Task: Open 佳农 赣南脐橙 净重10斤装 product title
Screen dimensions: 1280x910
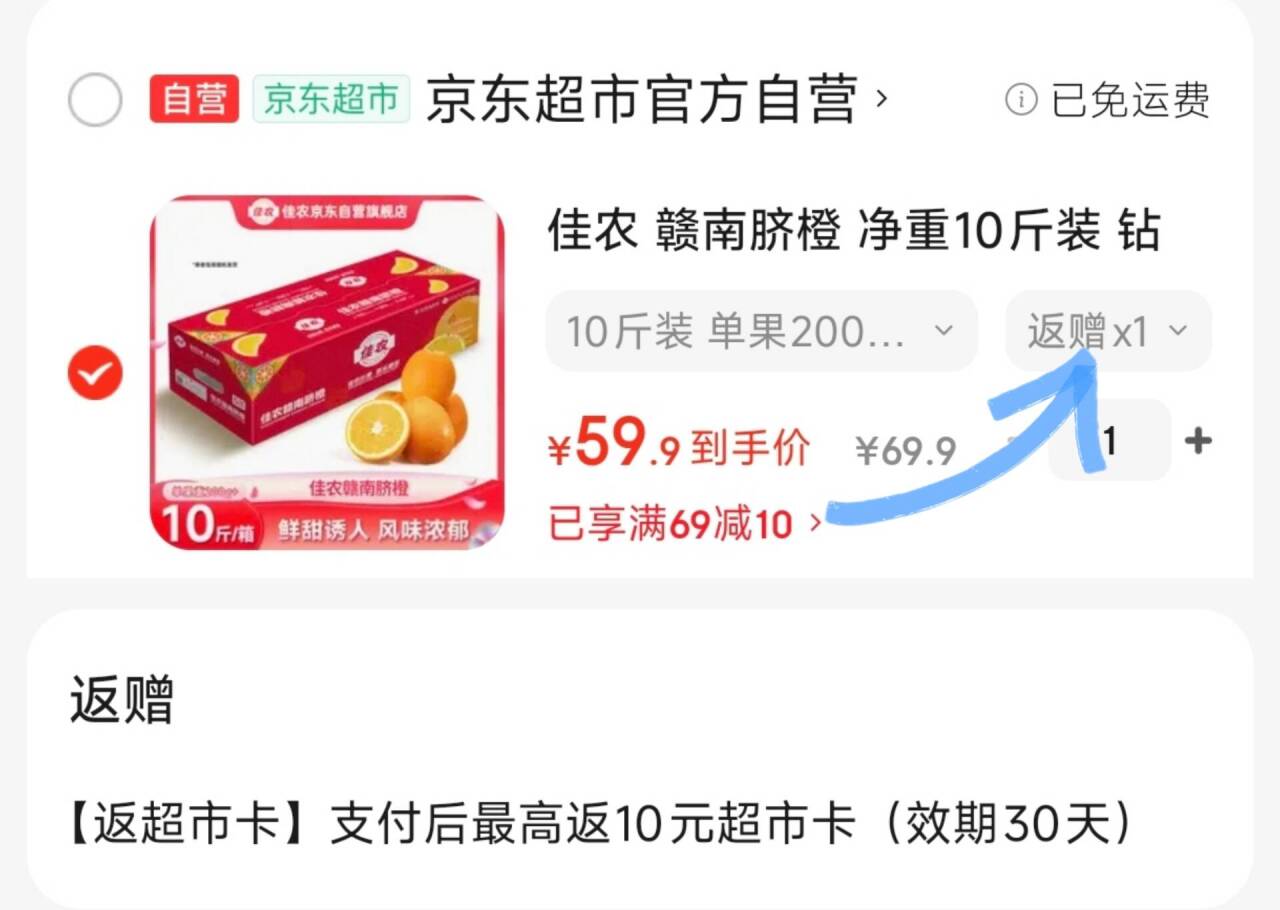Action: 852,231
